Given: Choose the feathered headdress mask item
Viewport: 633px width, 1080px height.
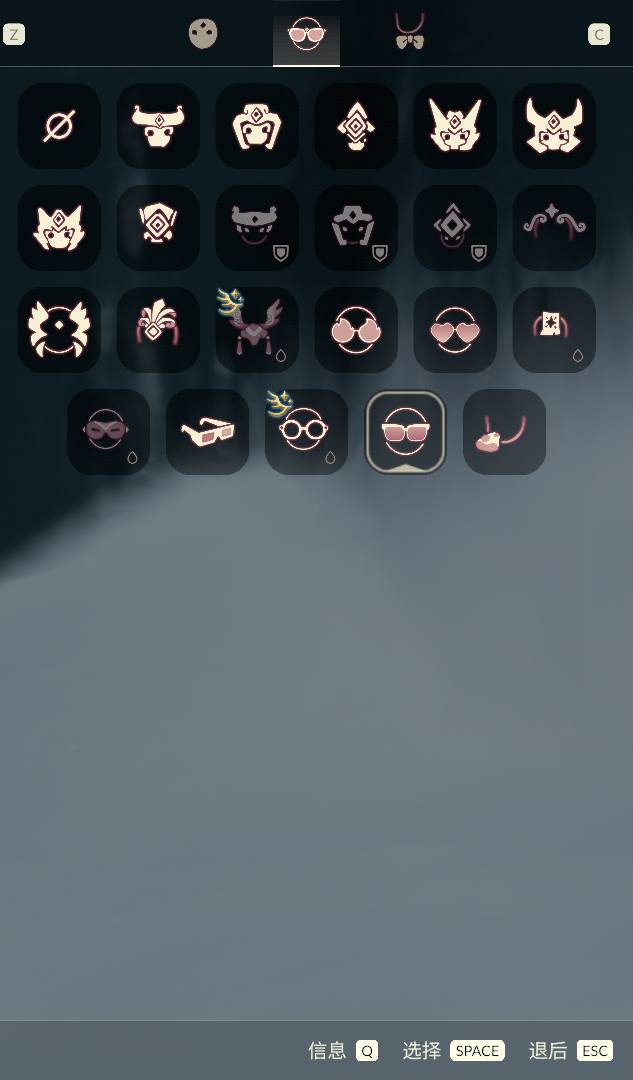Looking at the screenshot, I should (158, 330).
